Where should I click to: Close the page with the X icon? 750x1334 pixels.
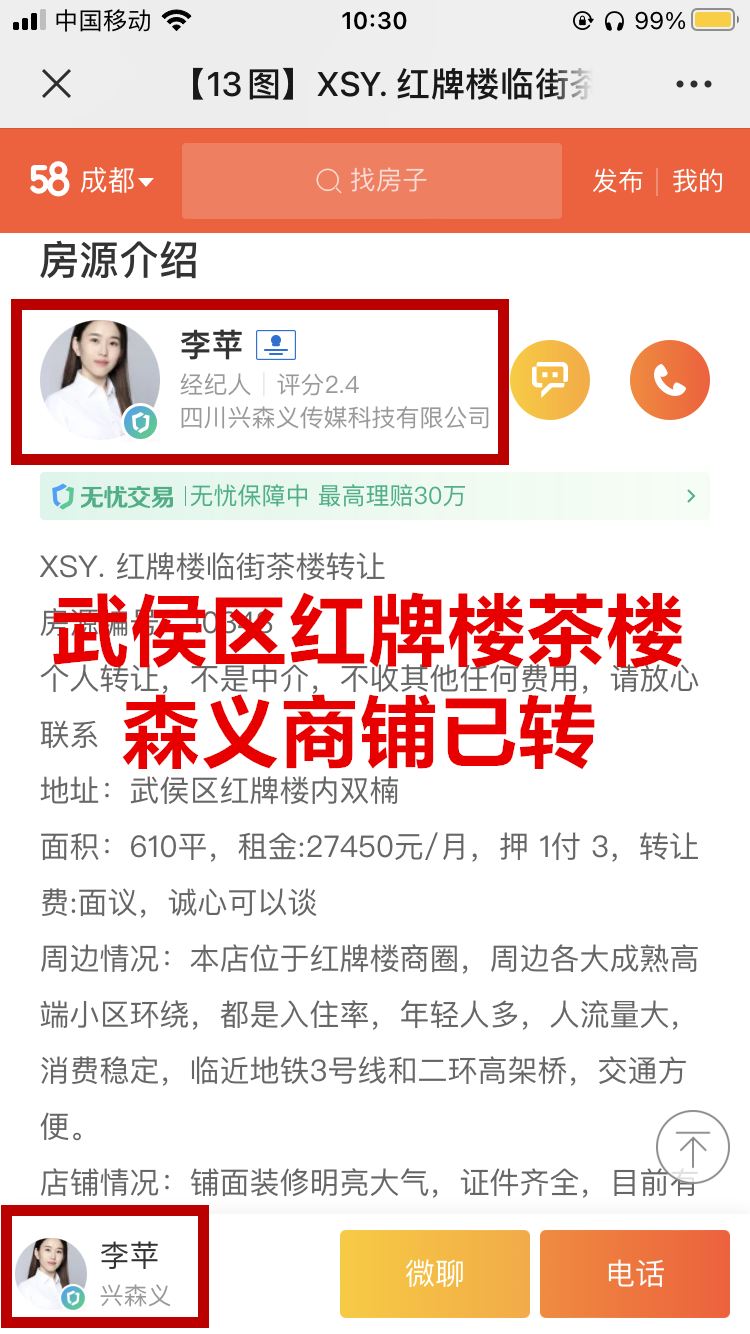pos(57,84)
